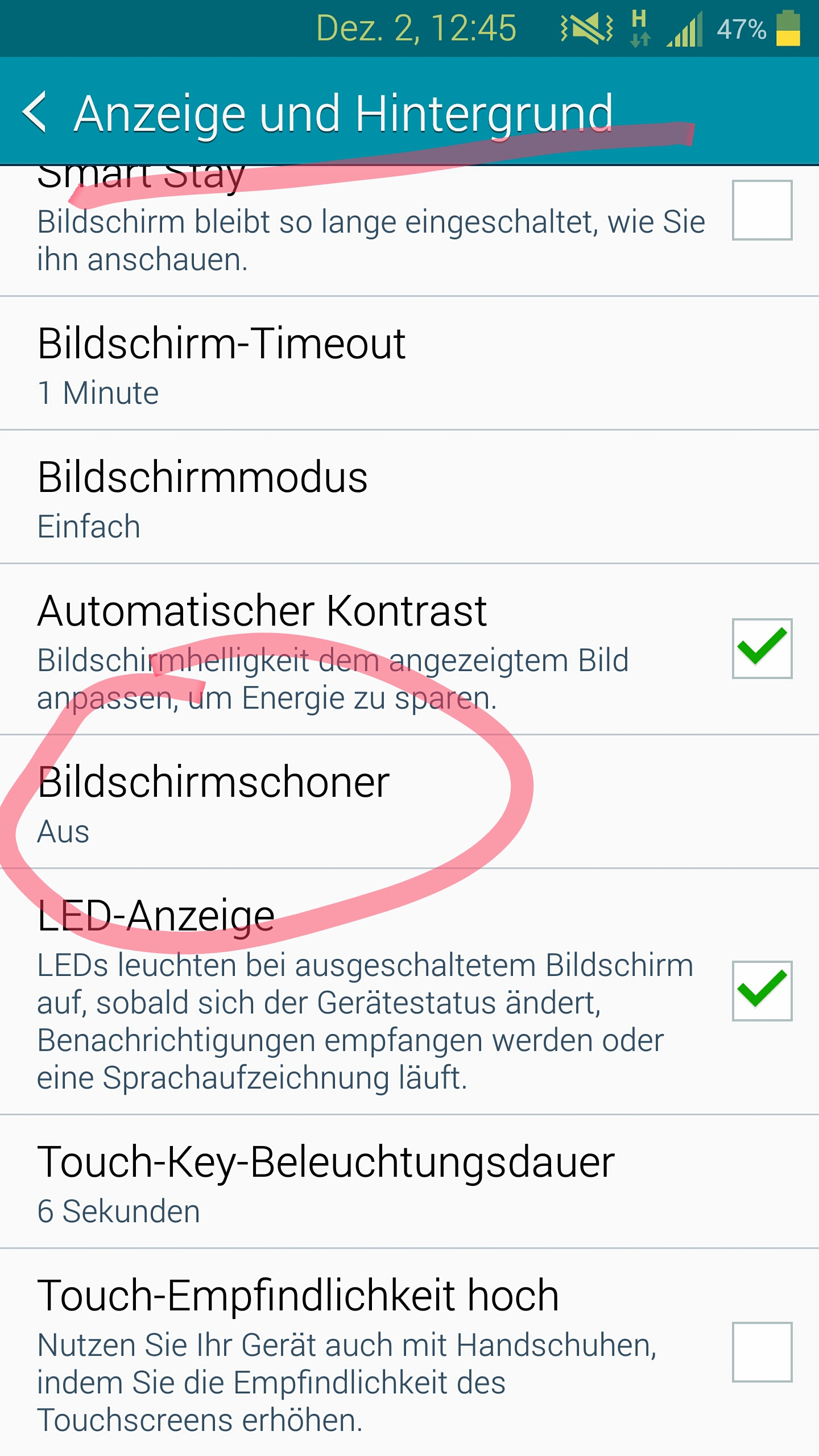This screenshot has width=819, height=1456.
Task: Enable Touch-Empfindlichkeit hoch checkbox
Action: click(x=762, y=1352)
